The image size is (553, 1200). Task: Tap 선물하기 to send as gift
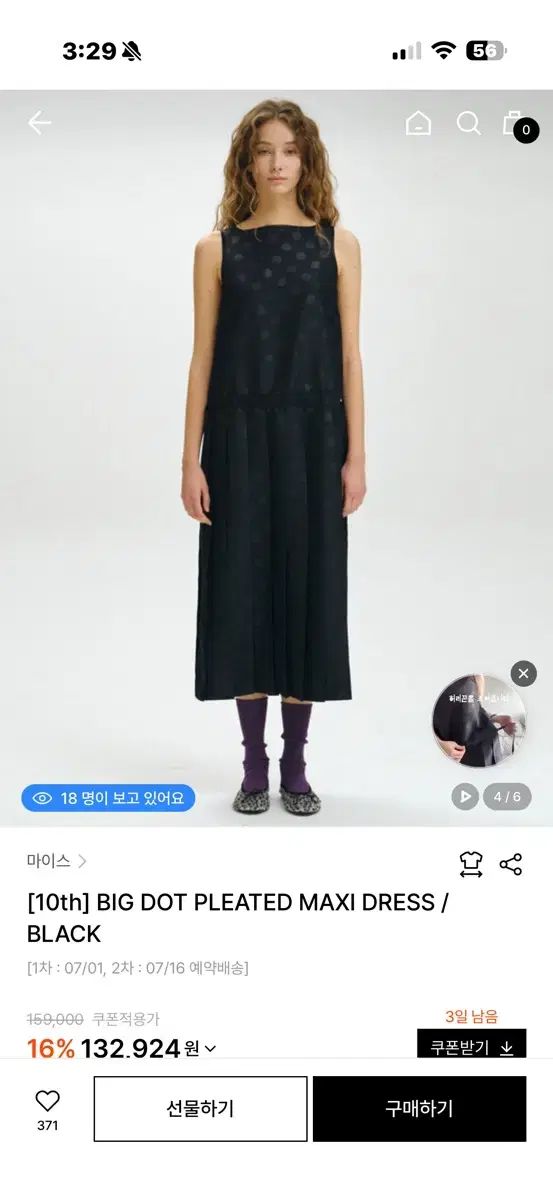[x=200, y=1109]
